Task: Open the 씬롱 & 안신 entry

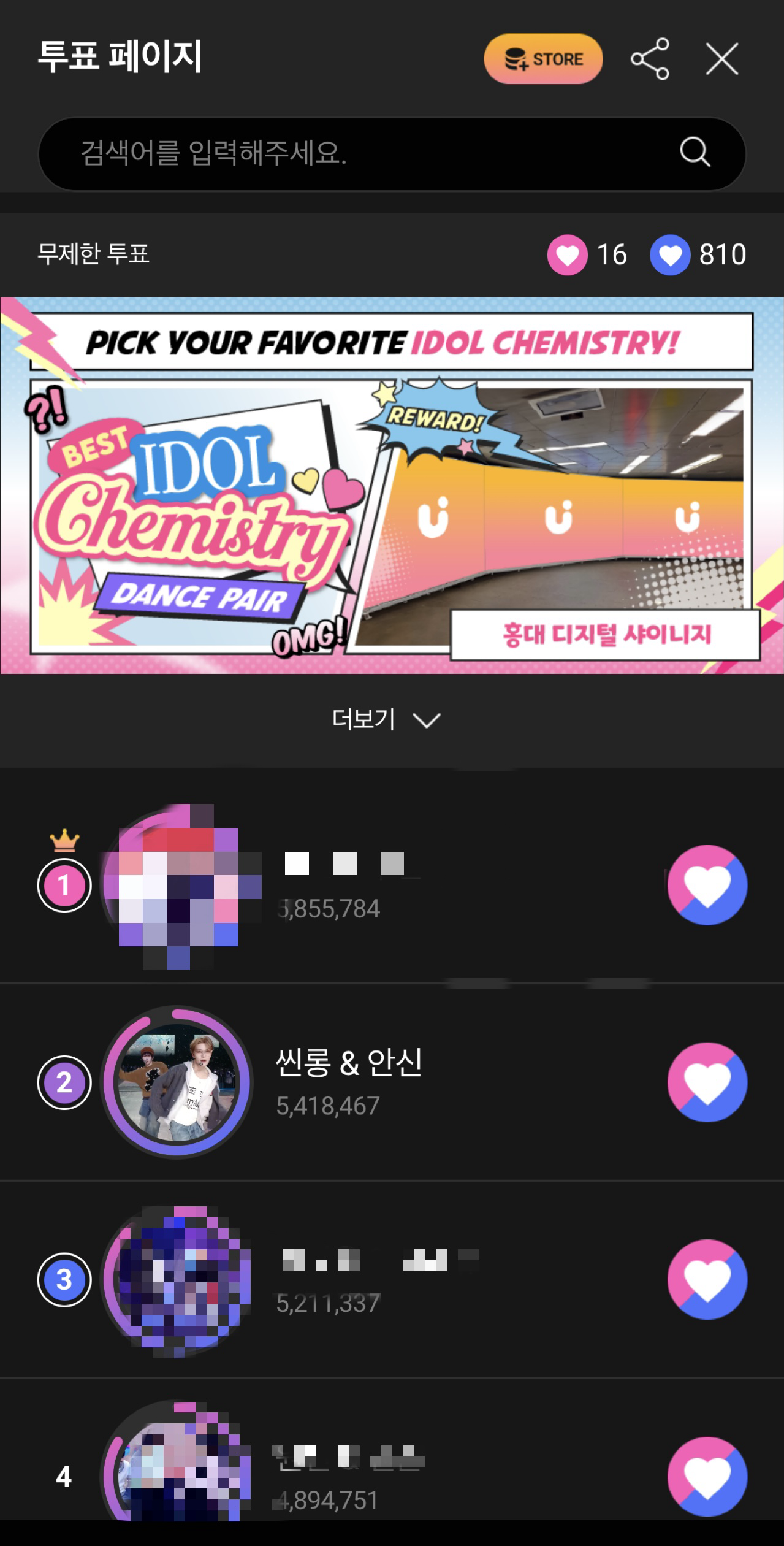Action: (x=348, y=1082)
